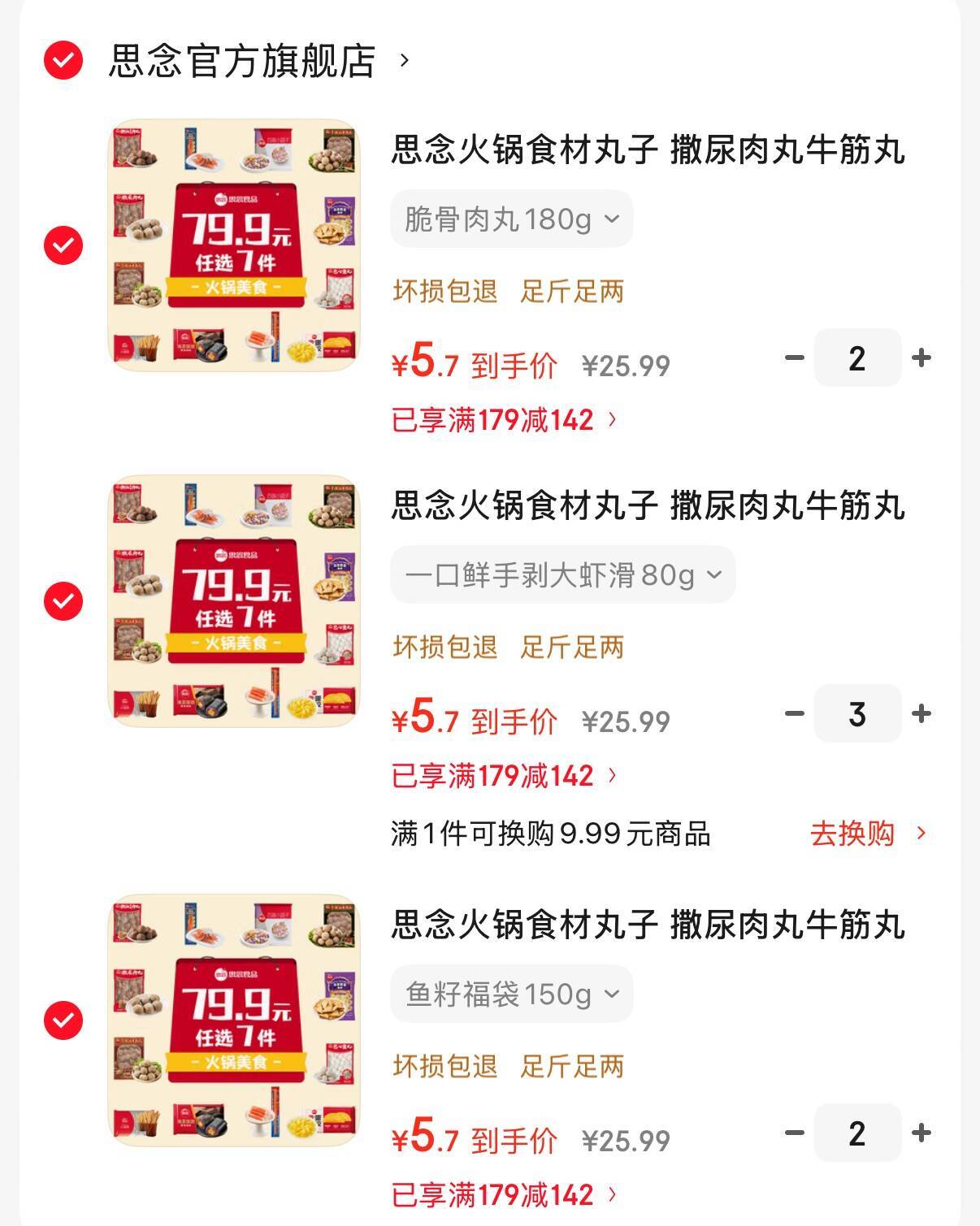980x1226 pixels.
Task: View 满179减142 promotion for 一口鲜手剥大虾滑
Action: (504, 776)
